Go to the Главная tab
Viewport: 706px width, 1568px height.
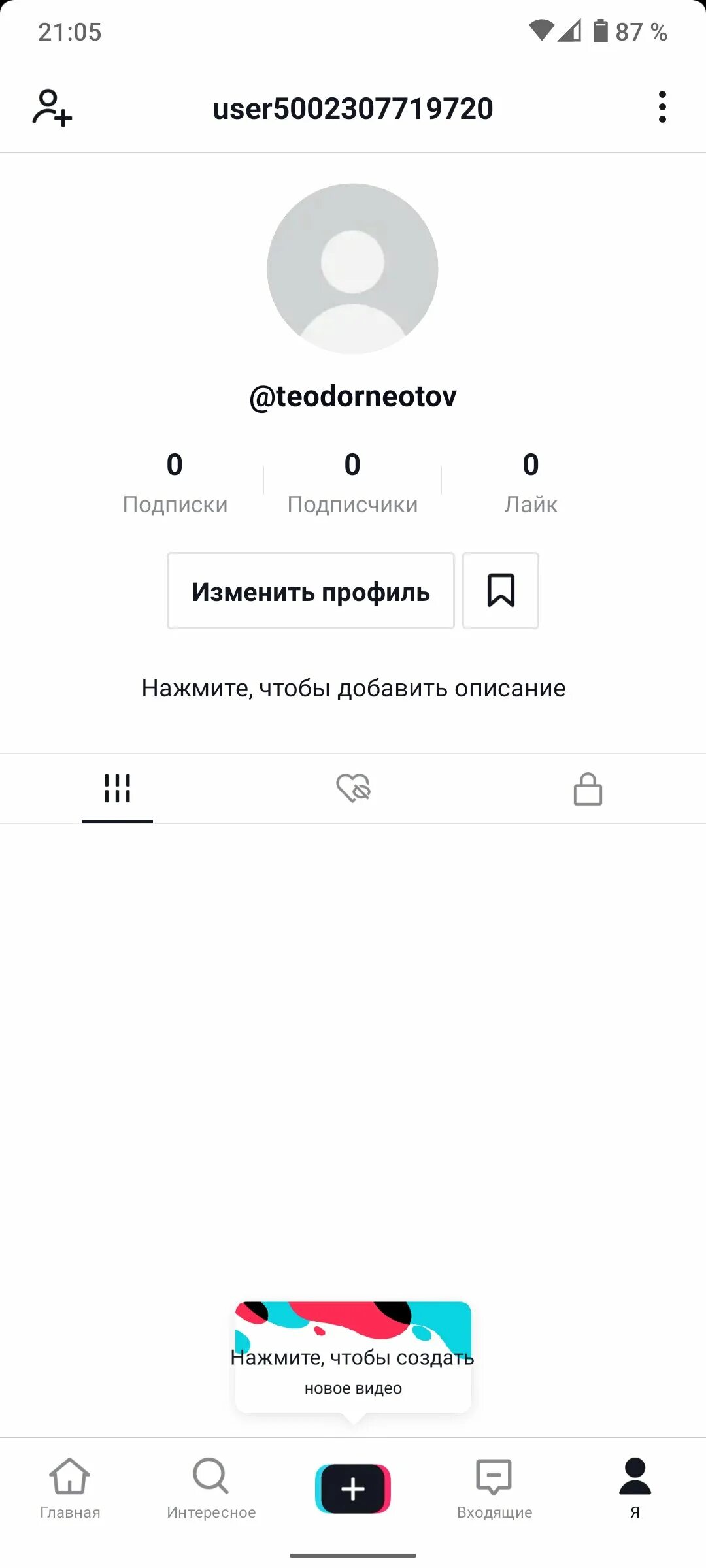[70, 1488]
